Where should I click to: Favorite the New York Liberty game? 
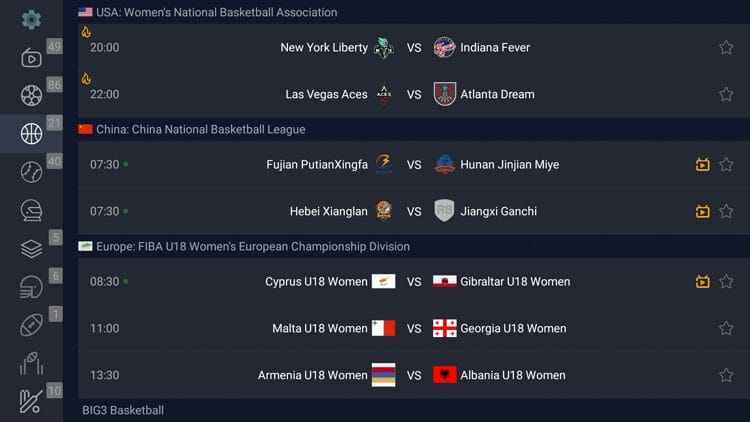[726, 47]
